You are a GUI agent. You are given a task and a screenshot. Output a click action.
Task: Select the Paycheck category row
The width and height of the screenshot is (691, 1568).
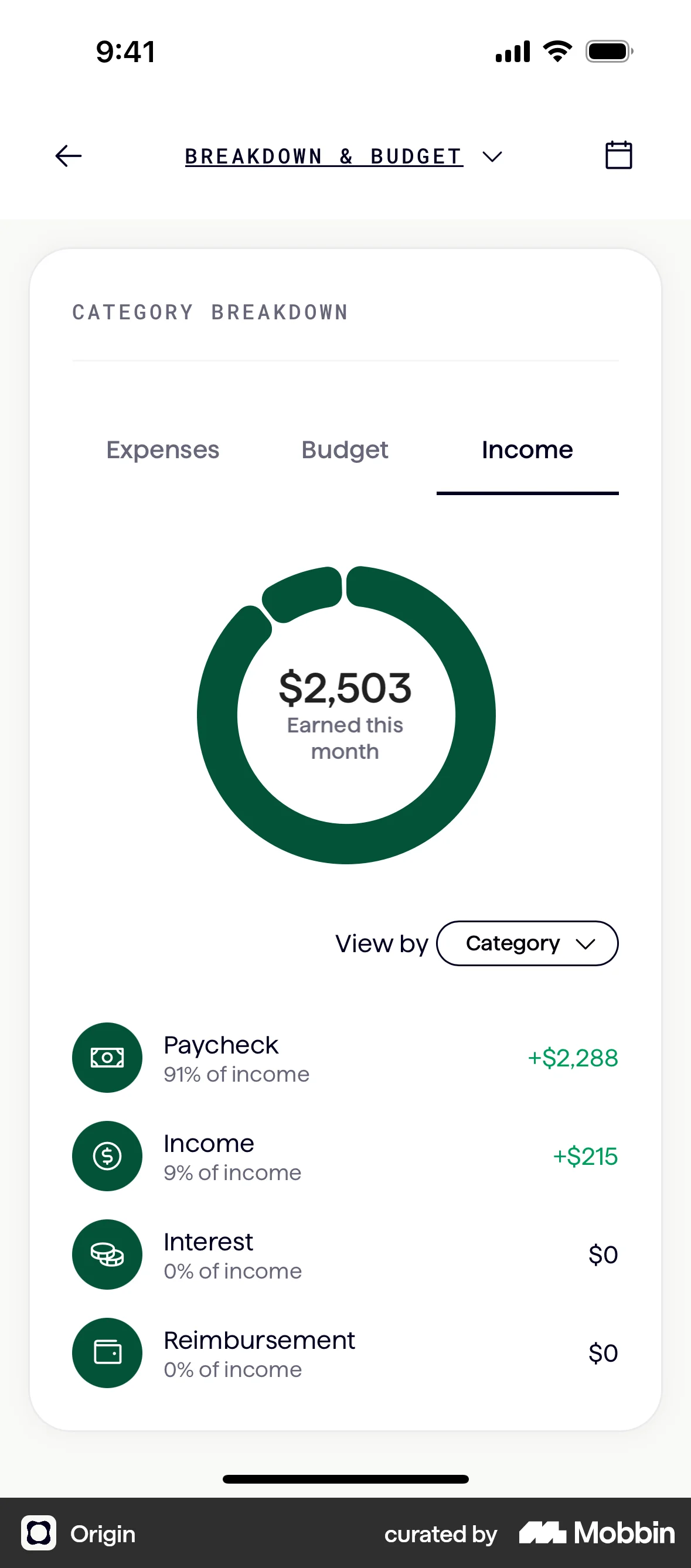(x=345, y=1057)
